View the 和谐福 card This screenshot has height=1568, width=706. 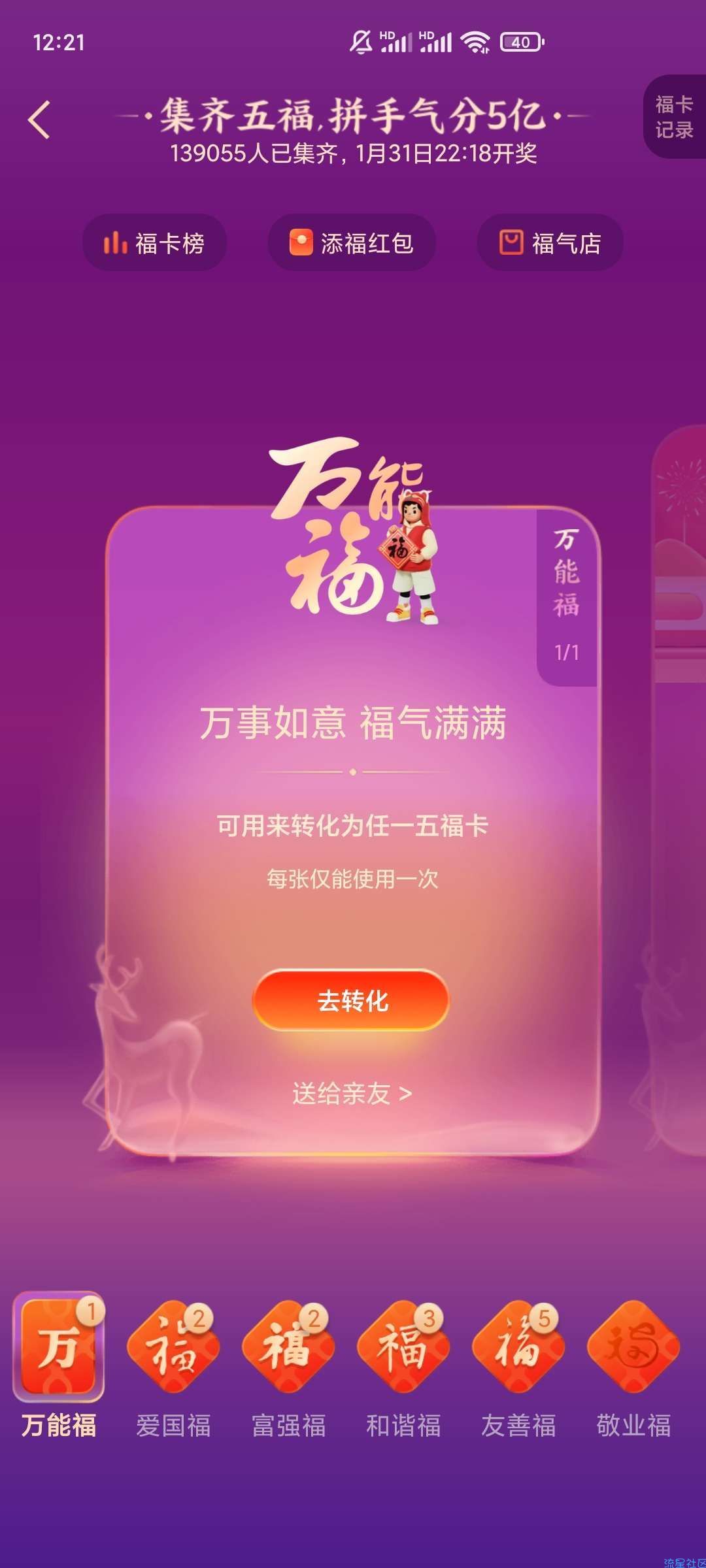[403, 1348]
